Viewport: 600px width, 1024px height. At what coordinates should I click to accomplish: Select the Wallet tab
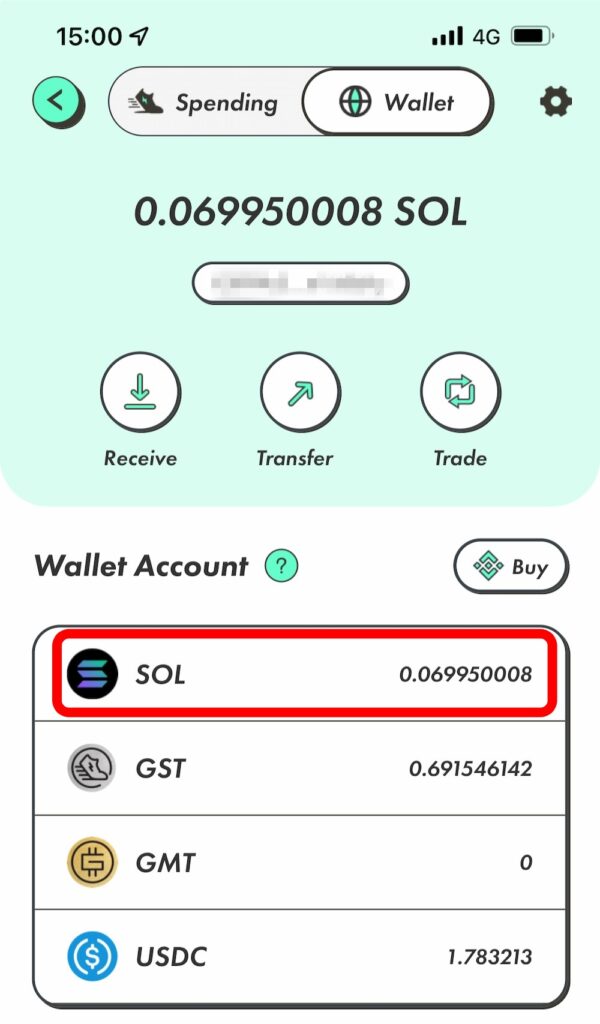(x=397, y=102)
